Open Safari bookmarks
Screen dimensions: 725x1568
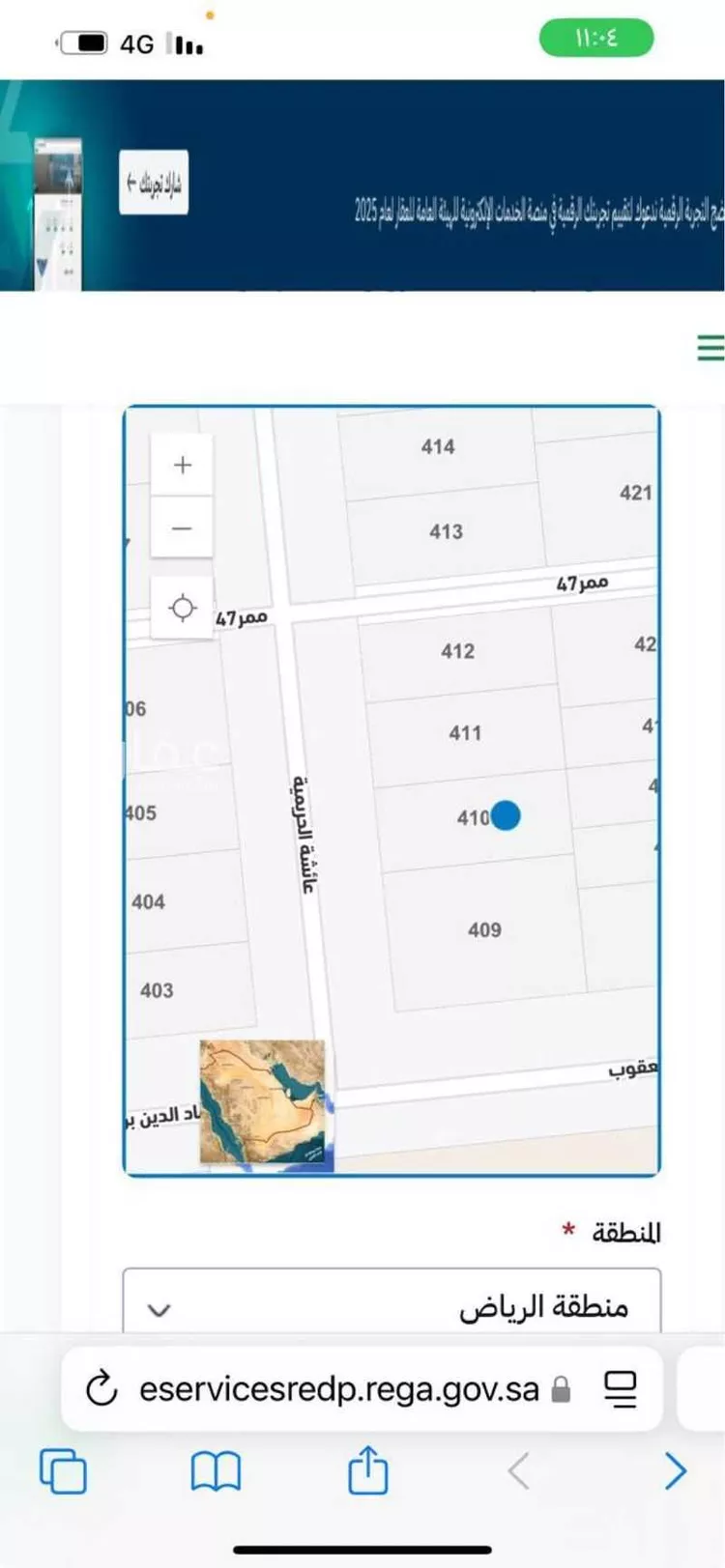tap(215, 1471)
